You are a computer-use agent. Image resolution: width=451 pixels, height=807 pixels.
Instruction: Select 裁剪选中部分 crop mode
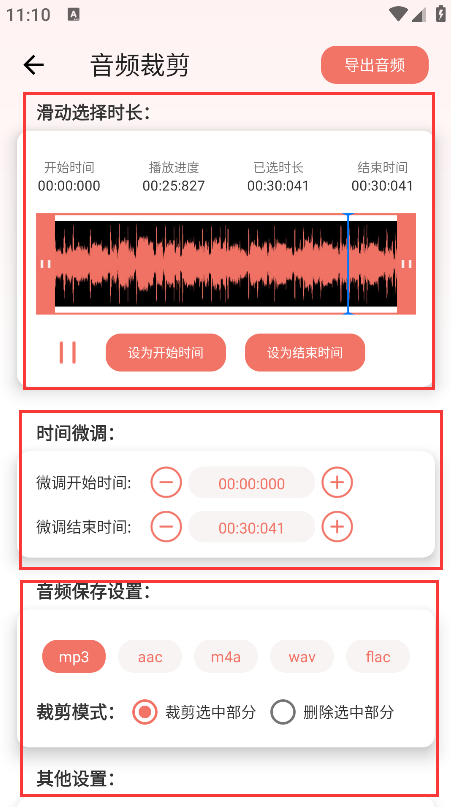pyautogui.click(x=194, y=712)
